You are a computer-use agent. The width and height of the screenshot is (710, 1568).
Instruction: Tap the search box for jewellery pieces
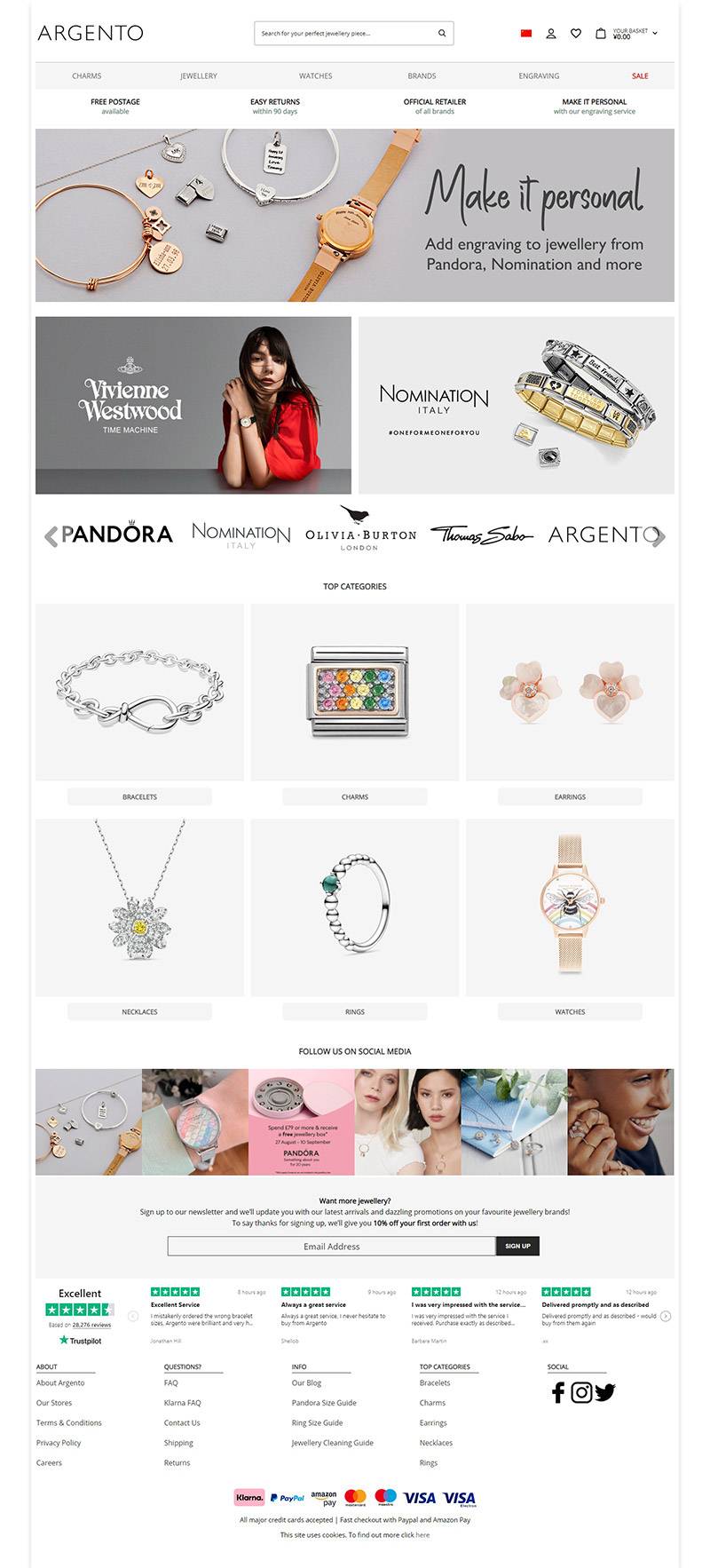point(346,34)
